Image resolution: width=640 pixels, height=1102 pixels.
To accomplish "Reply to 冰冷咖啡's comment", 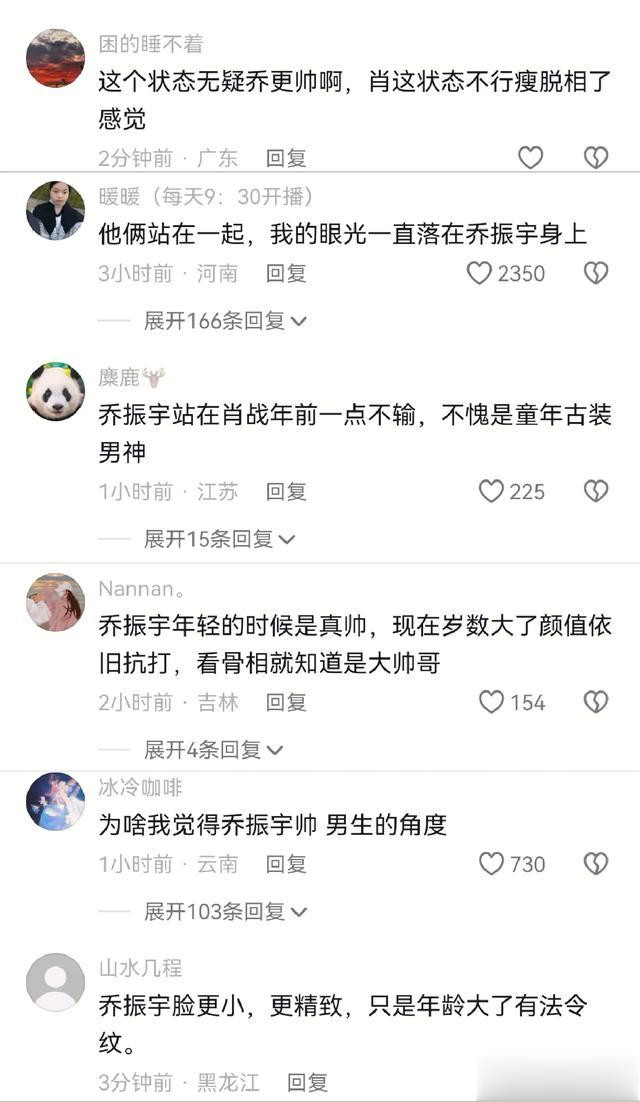I will (x=286, y=864).
